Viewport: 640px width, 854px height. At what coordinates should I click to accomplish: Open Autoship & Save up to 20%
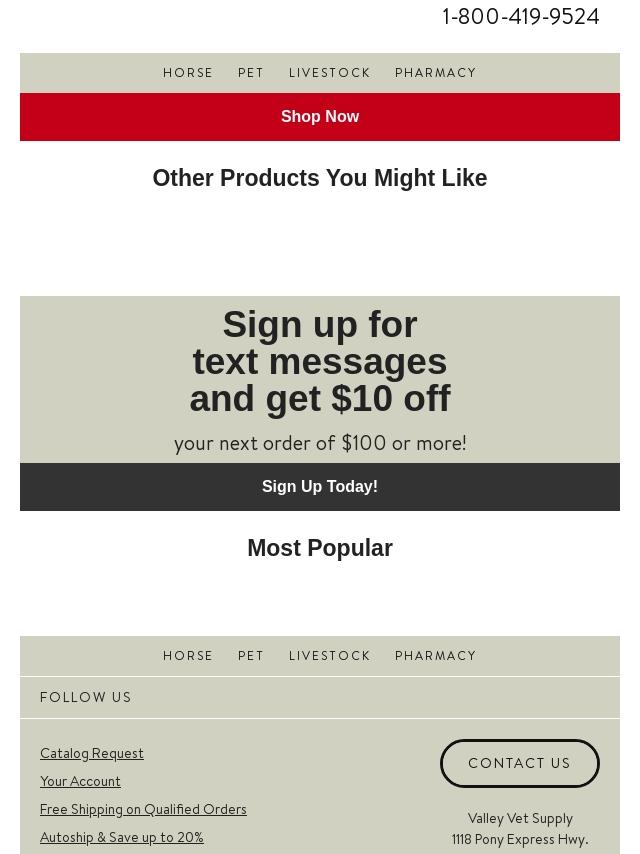click(122, 837)
